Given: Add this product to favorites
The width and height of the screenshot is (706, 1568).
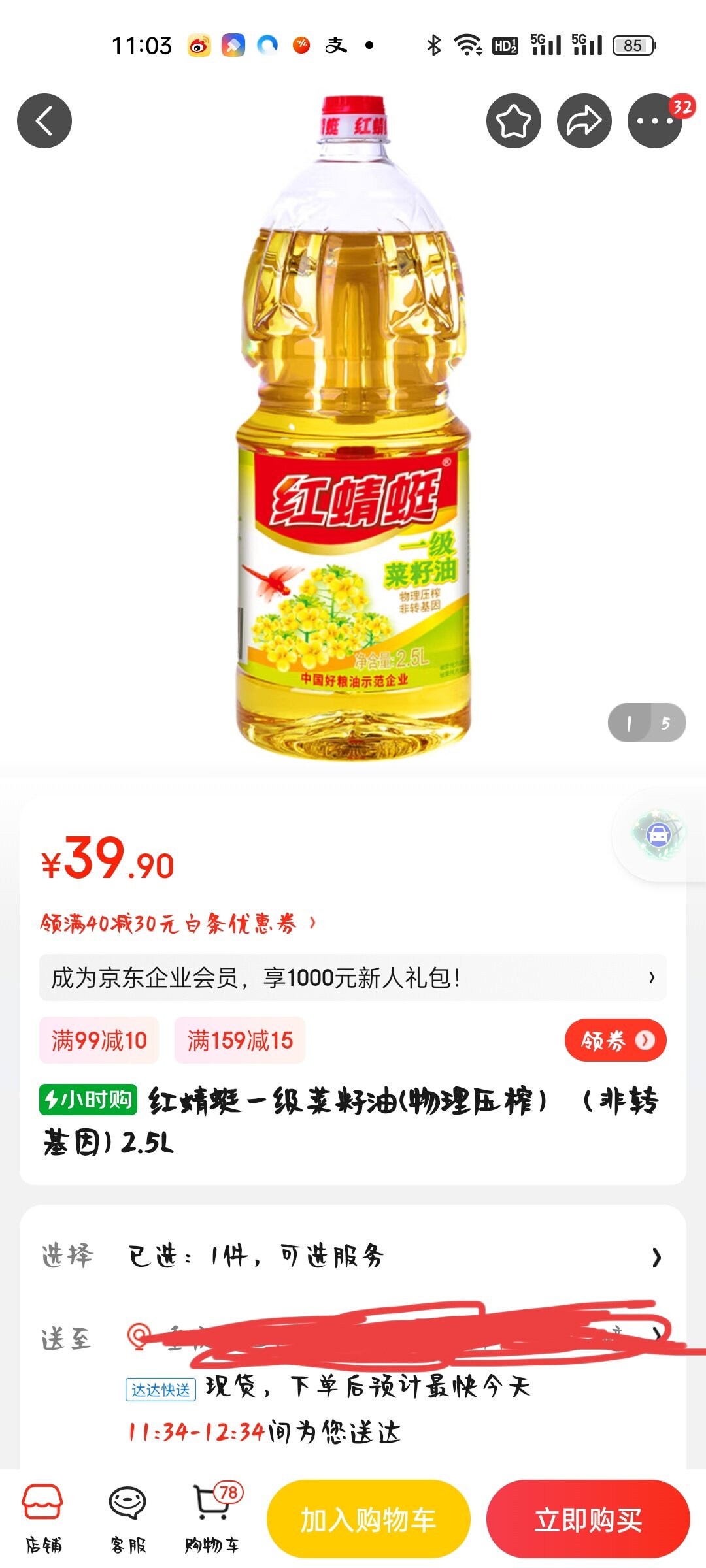Looking at the screenshot, I should [x=514, y=122].
